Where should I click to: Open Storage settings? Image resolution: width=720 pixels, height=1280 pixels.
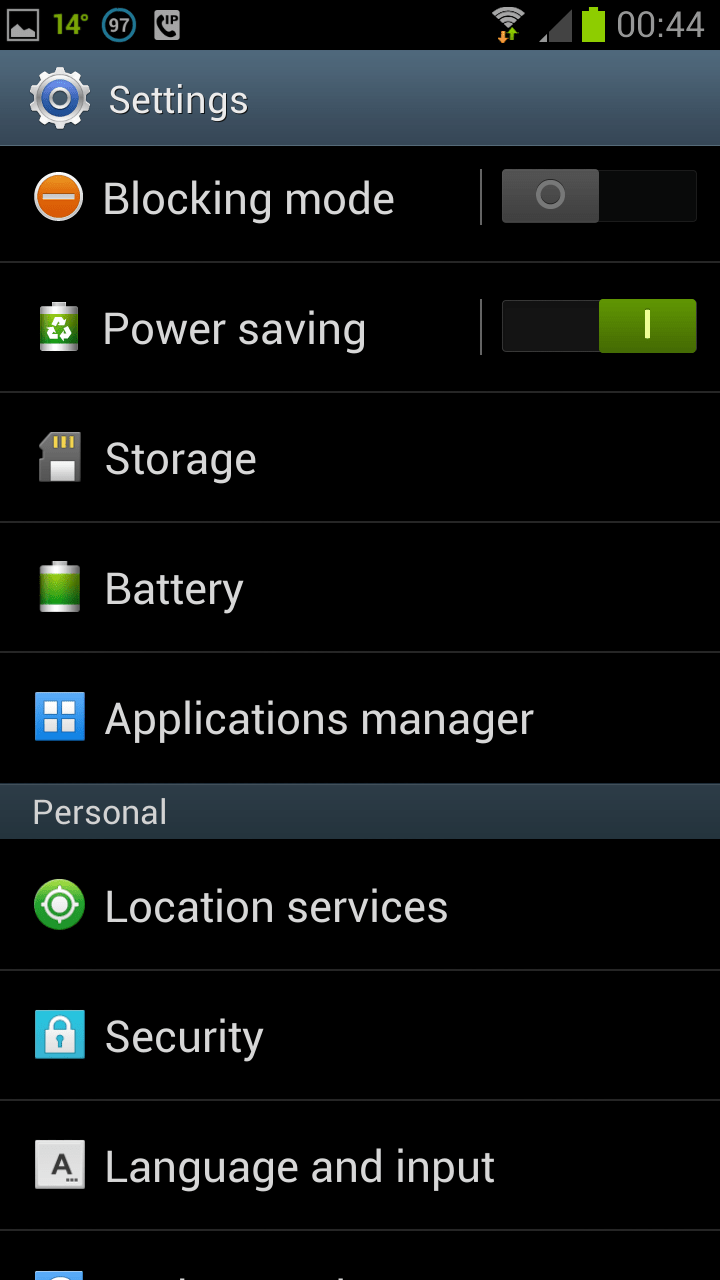pos(360,458)
